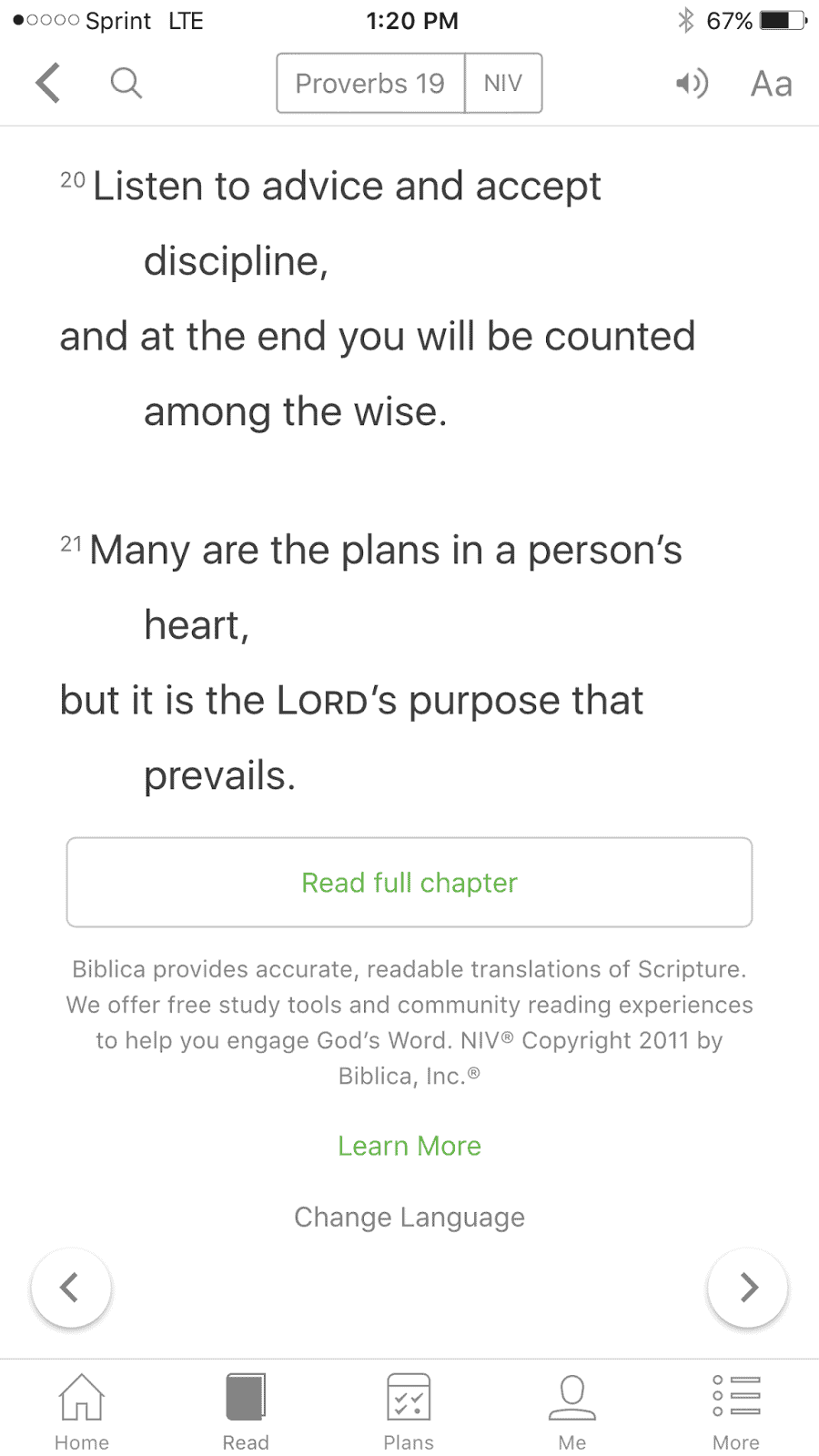Play audio with the speaker icon
The height and width of the screenshot is (1456, 819).
tap(692, 84)
